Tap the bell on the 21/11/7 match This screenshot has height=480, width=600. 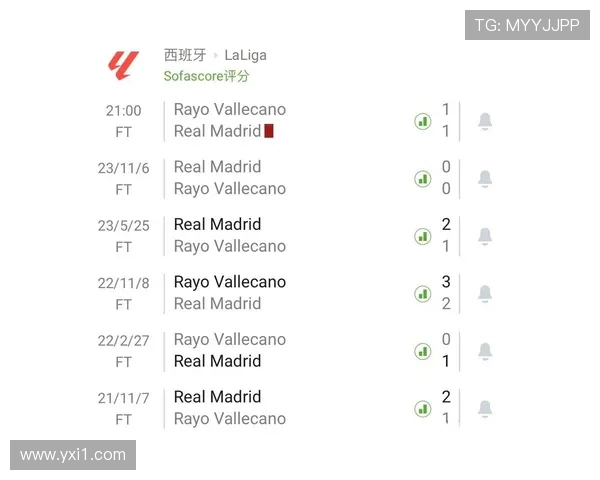click(x=485, y=409)
